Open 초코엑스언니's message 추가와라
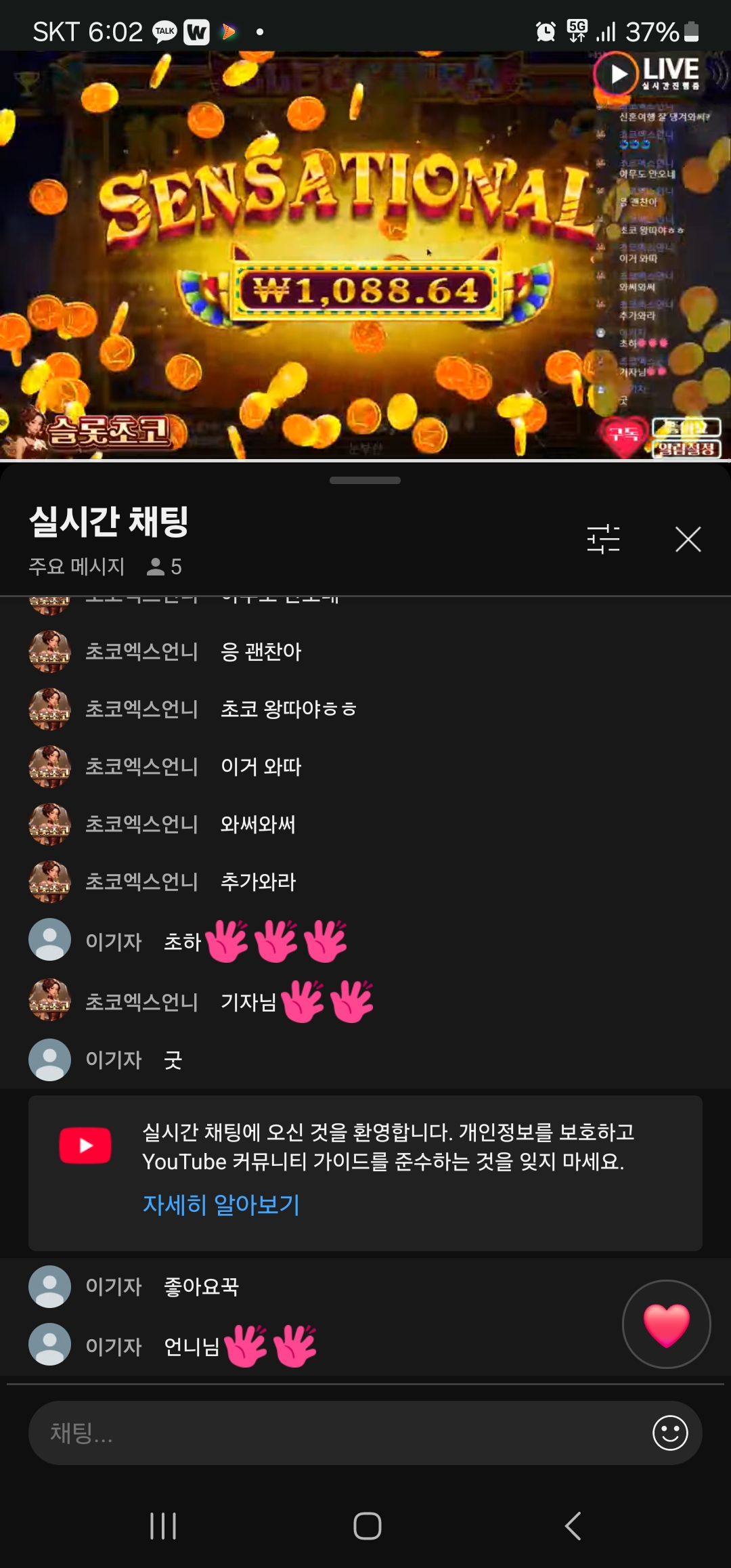This screenshot has width=731, height=1568. tap(258, 881)
